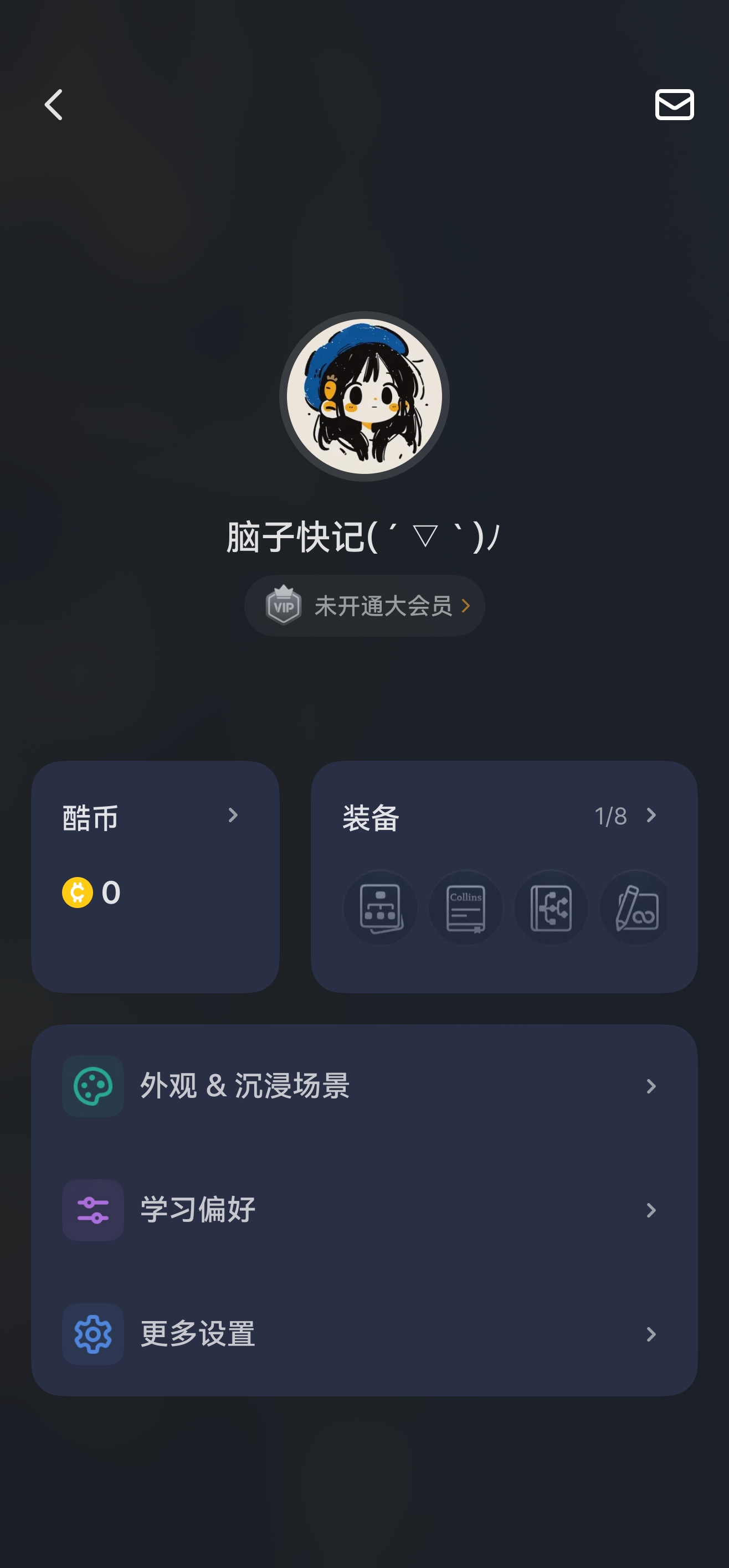Open 更多设置 more settings
This screenshot has width=729, height=1568.
[x=364, y=1334]
